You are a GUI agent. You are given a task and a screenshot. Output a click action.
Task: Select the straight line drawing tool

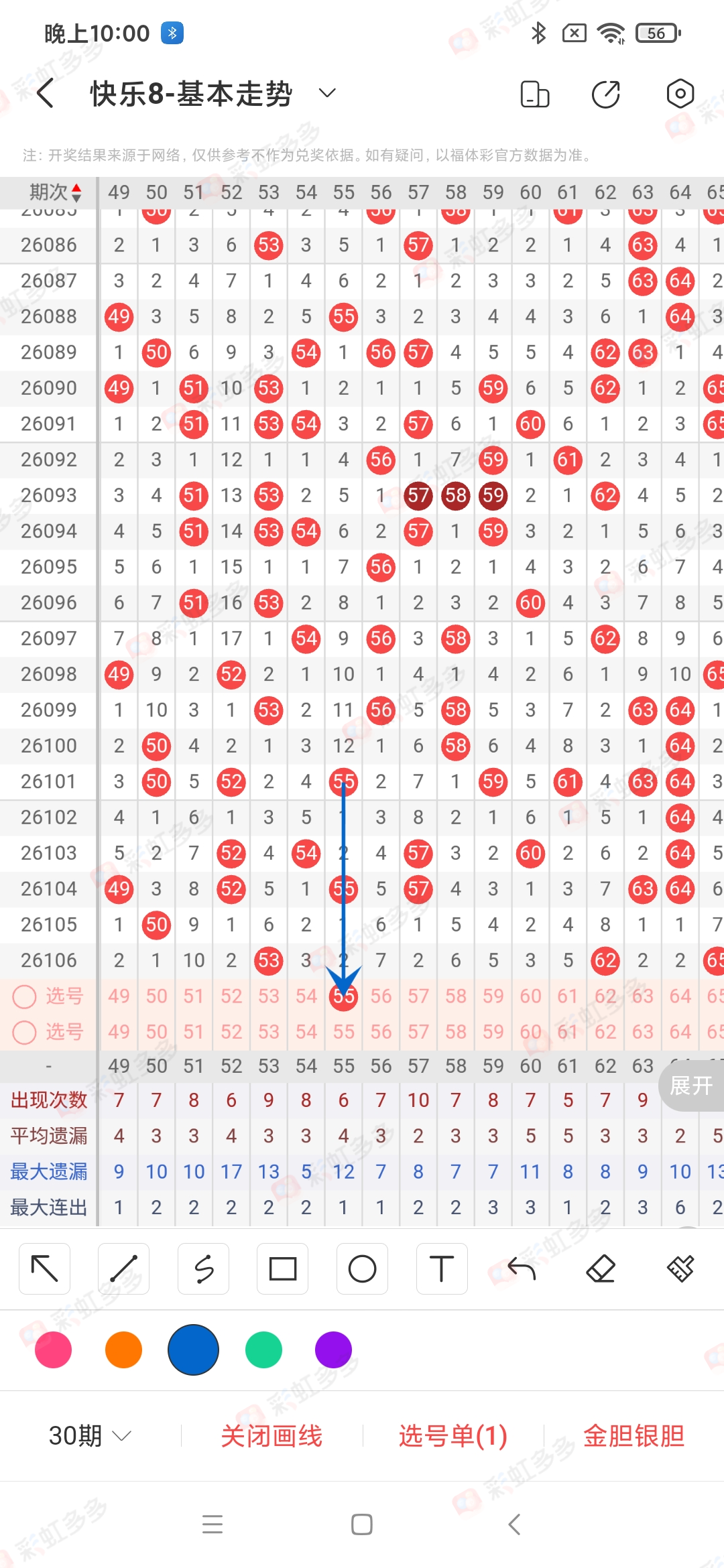123,1268
